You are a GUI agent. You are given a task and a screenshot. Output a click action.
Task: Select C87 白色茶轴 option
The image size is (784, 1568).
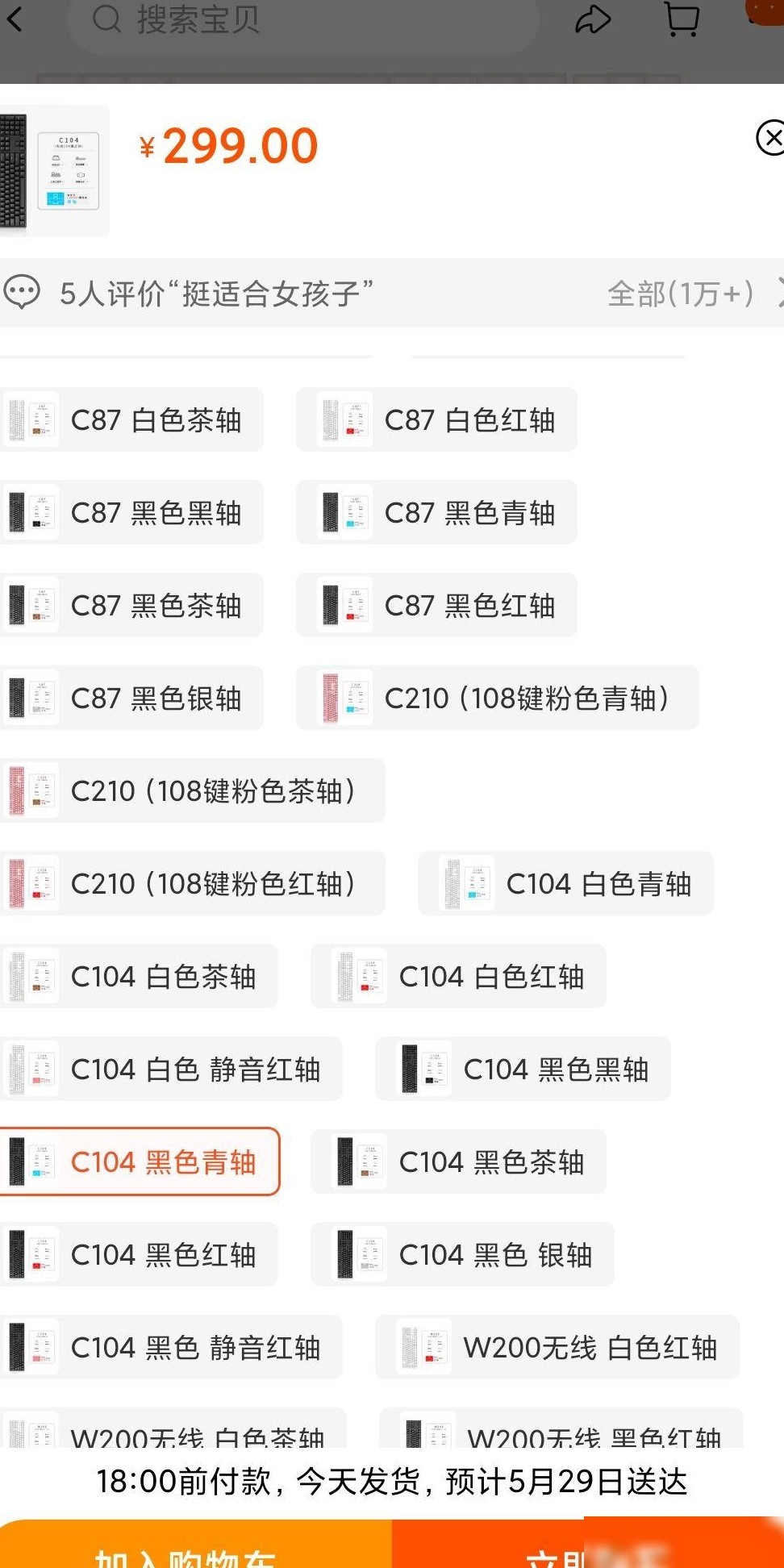tap(131, 419)
